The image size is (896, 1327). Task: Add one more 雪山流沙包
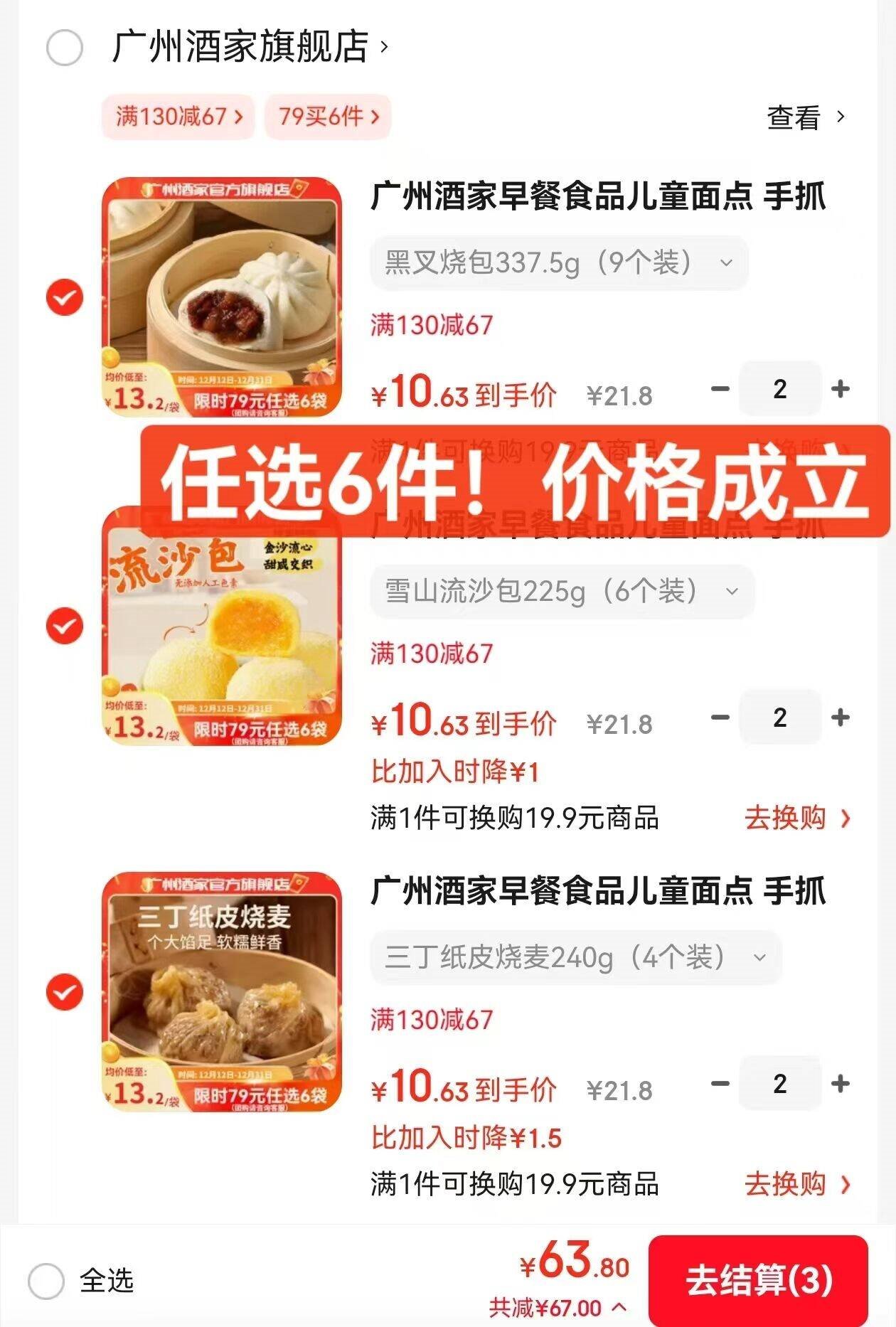(x=841, y=718)
